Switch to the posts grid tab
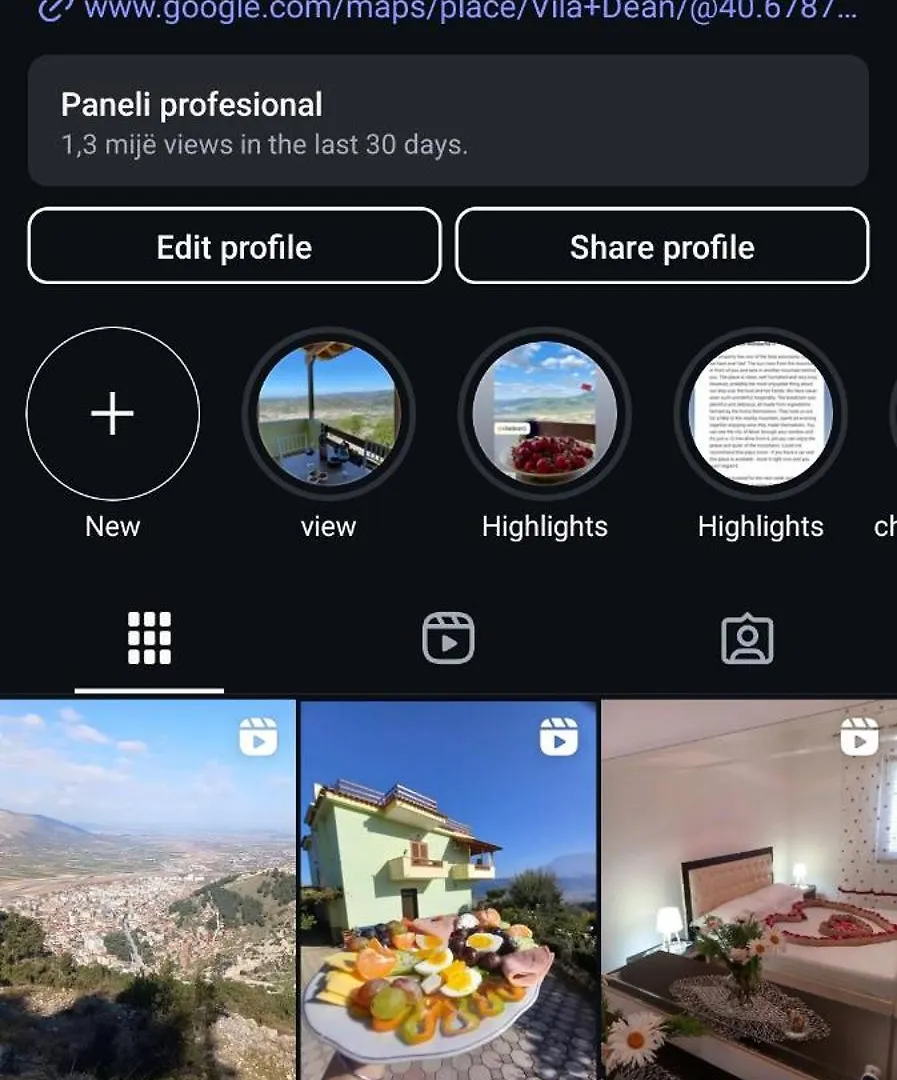The height and width of the screenshot is (1080, 897). pyautogui.click(x=149, y=638)
